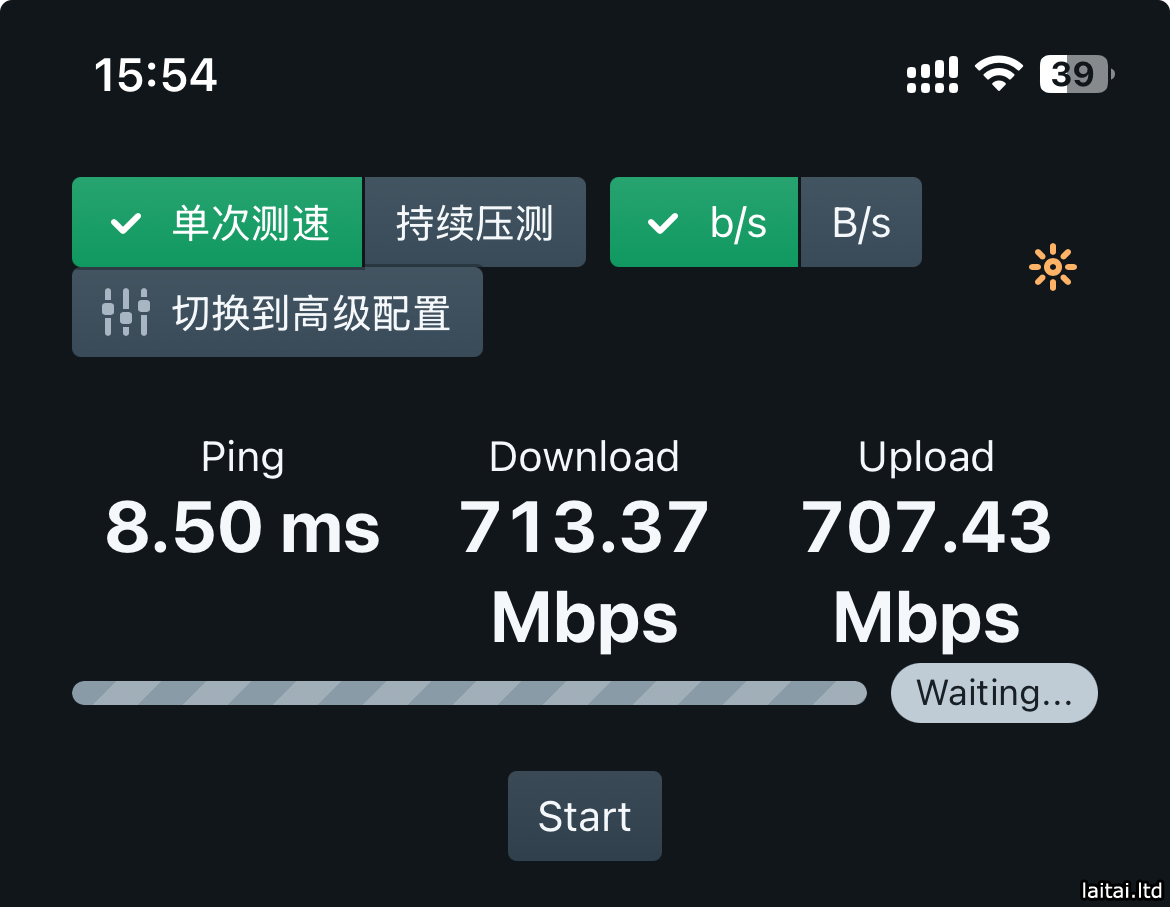
Task: Tap Start to begin the speed test
Action: [x=584, y=816]
